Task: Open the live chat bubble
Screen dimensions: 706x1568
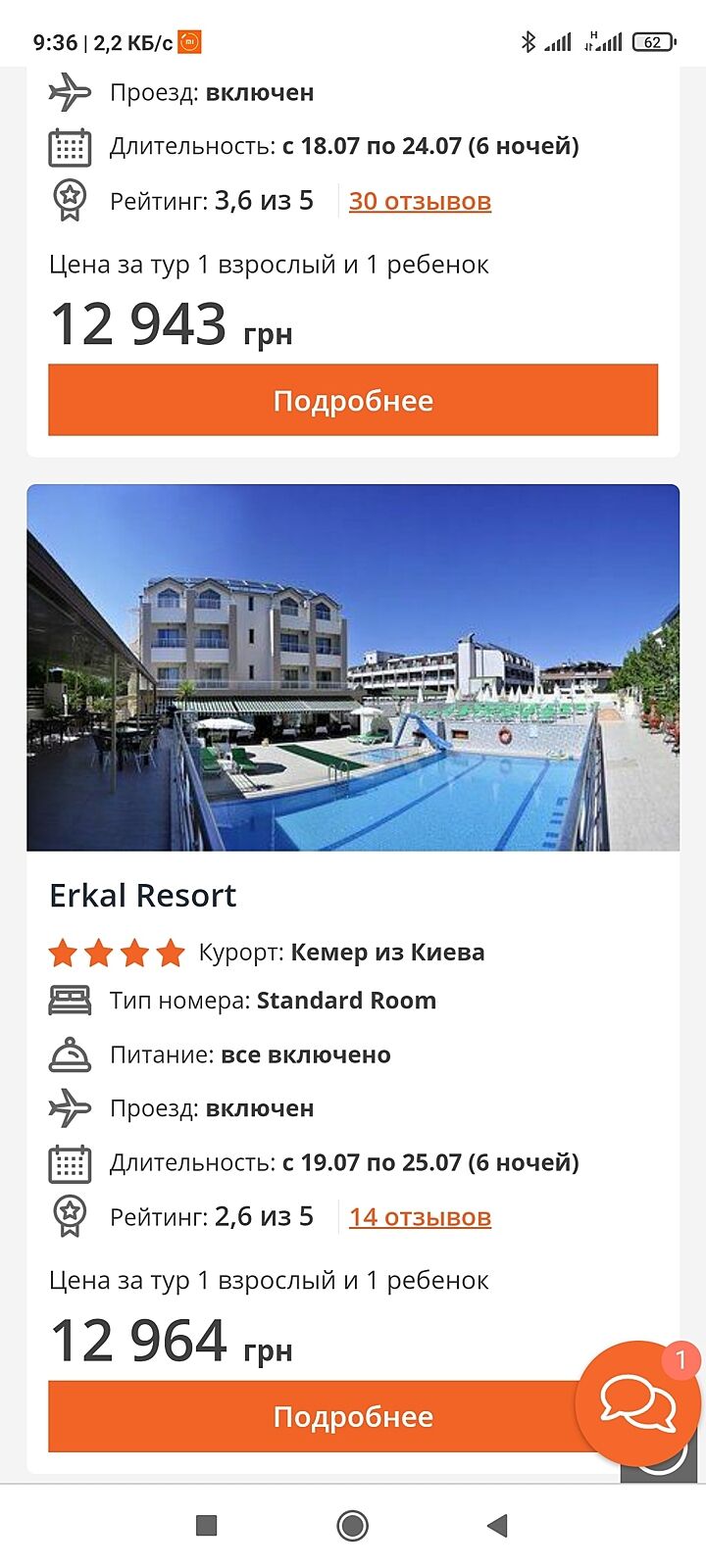Action: click(638, 1402)
